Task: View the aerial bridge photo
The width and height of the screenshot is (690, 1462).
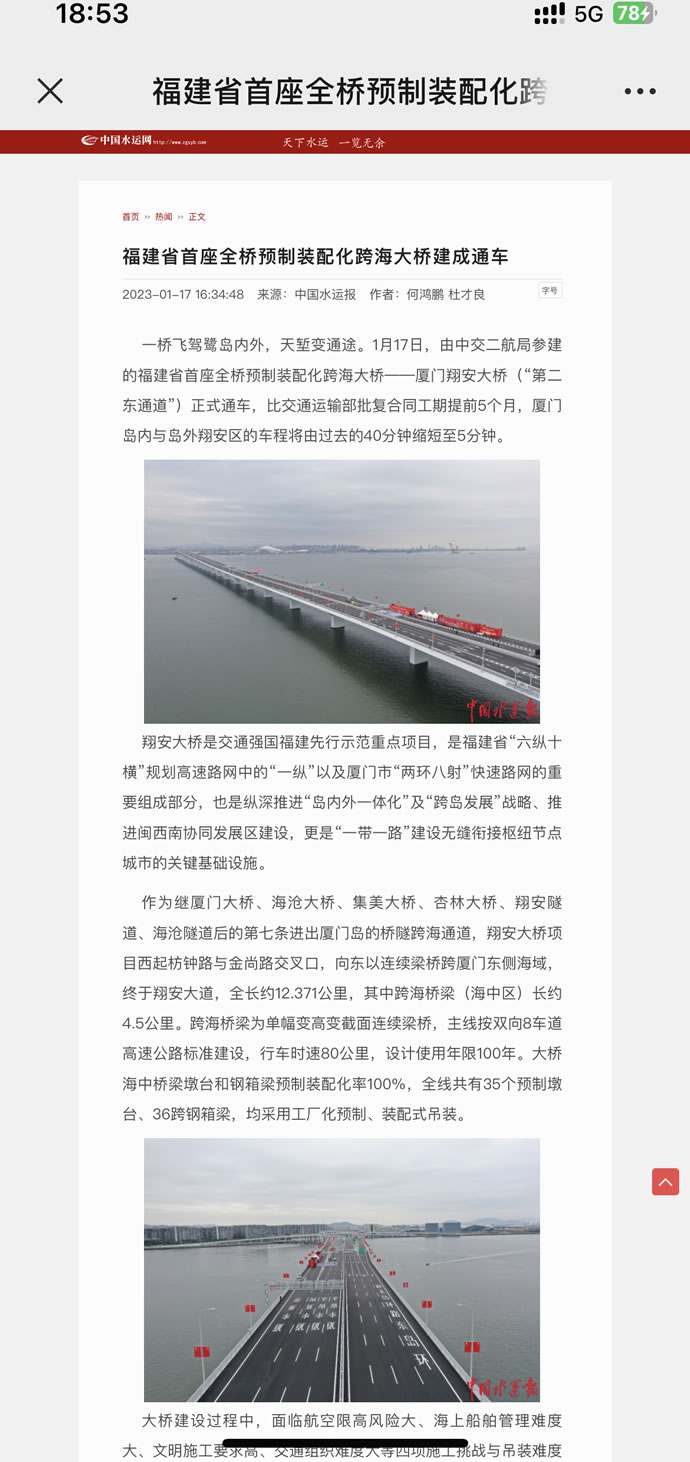Action: click(x=342, y=591)
